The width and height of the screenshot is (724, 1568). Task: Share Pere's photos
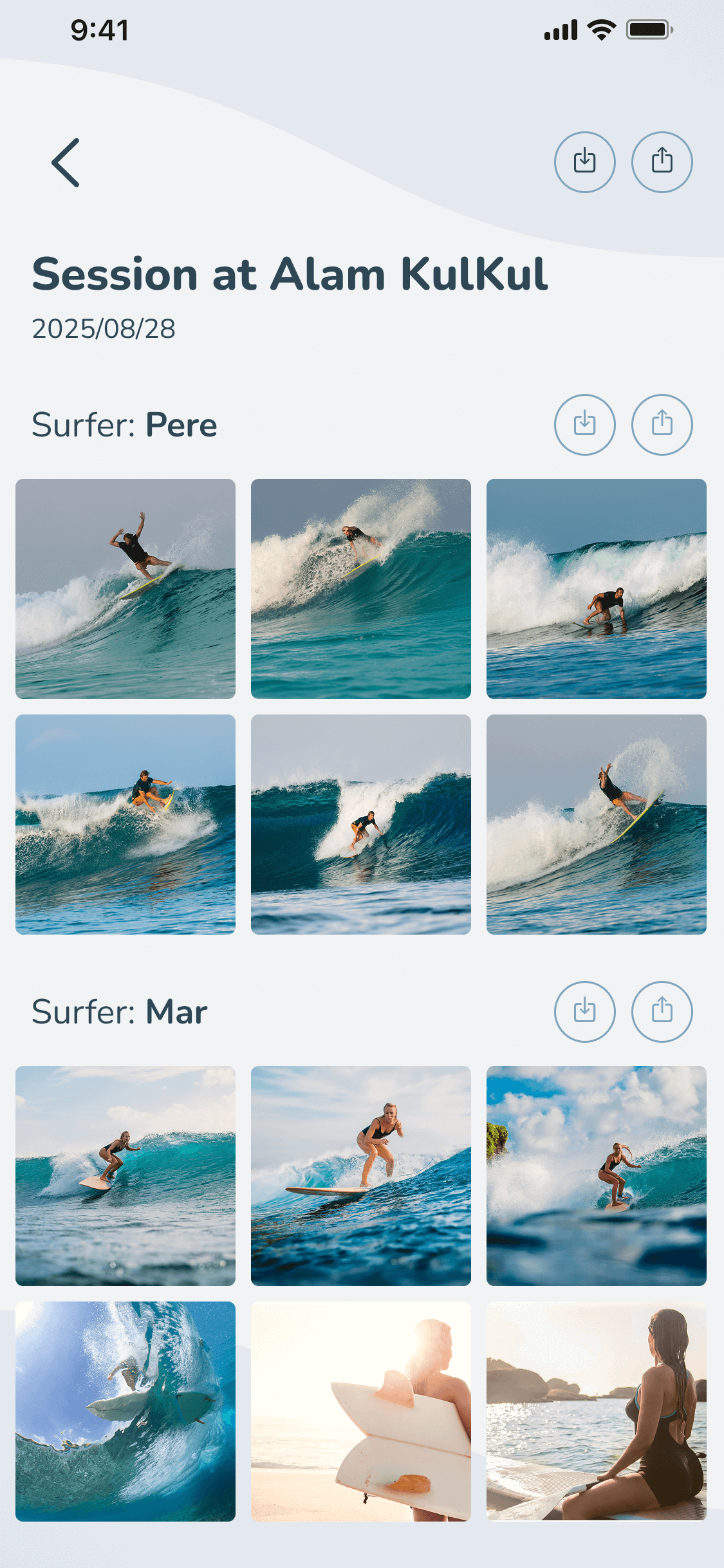tap(662, 425)
